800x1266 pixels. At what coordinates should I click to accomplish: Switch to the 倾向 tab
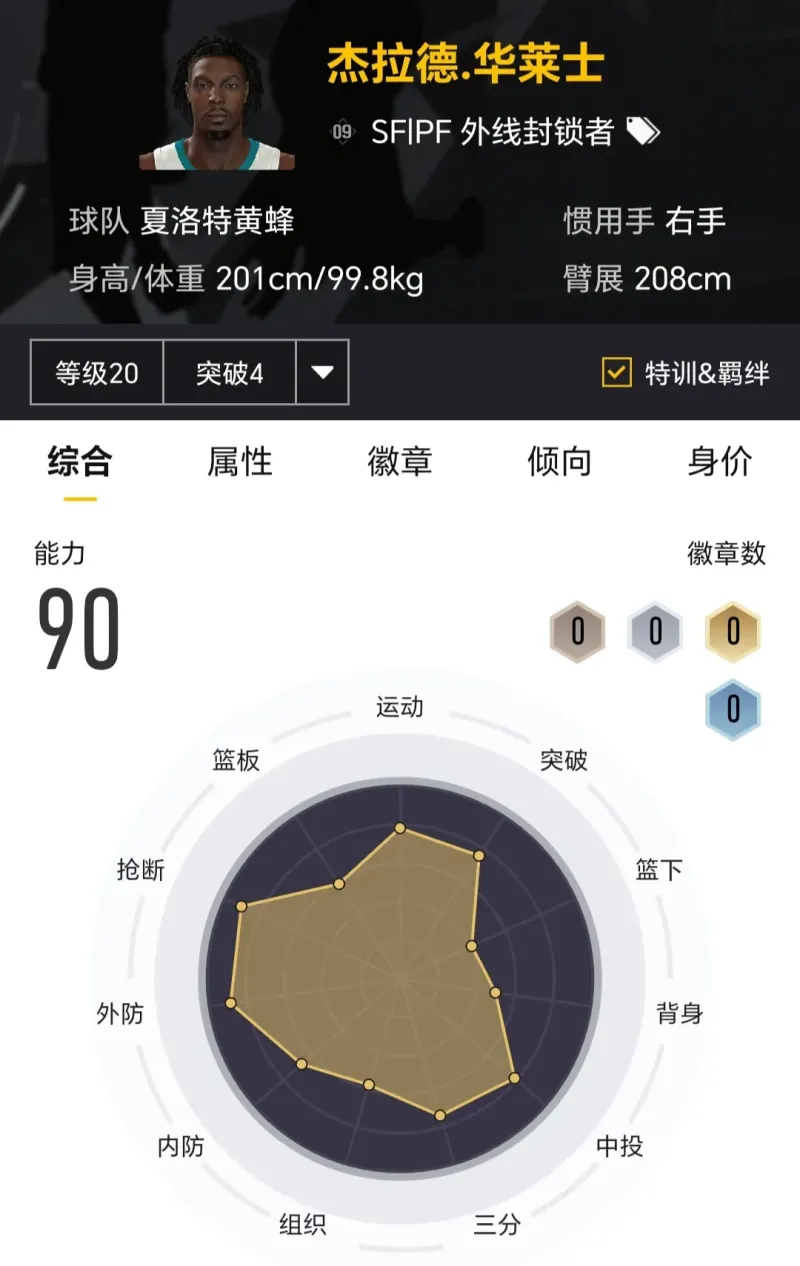pos(559,462)
